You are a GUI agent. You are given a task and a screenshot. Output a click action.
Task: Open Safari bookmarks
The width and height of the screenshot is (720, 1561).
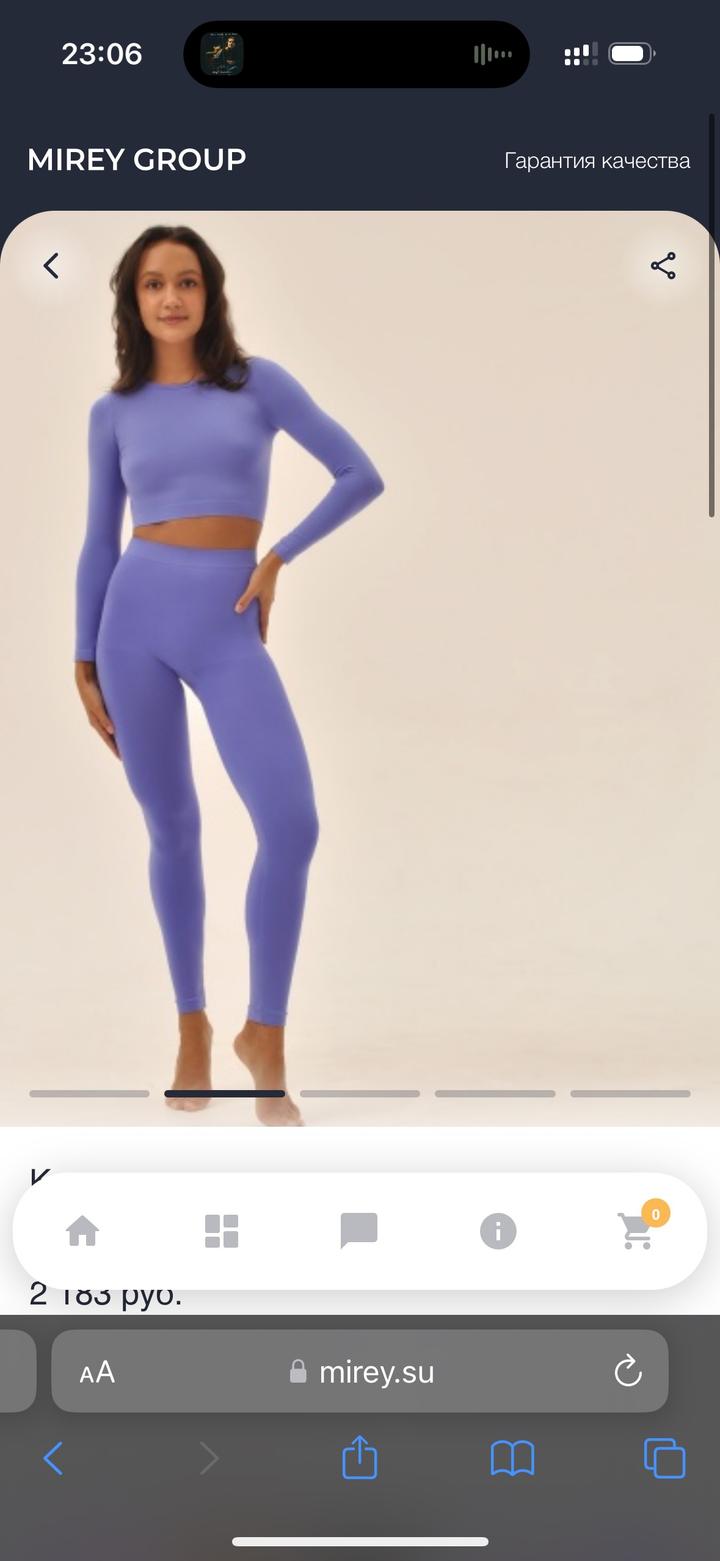click(x=512, y=1459)
